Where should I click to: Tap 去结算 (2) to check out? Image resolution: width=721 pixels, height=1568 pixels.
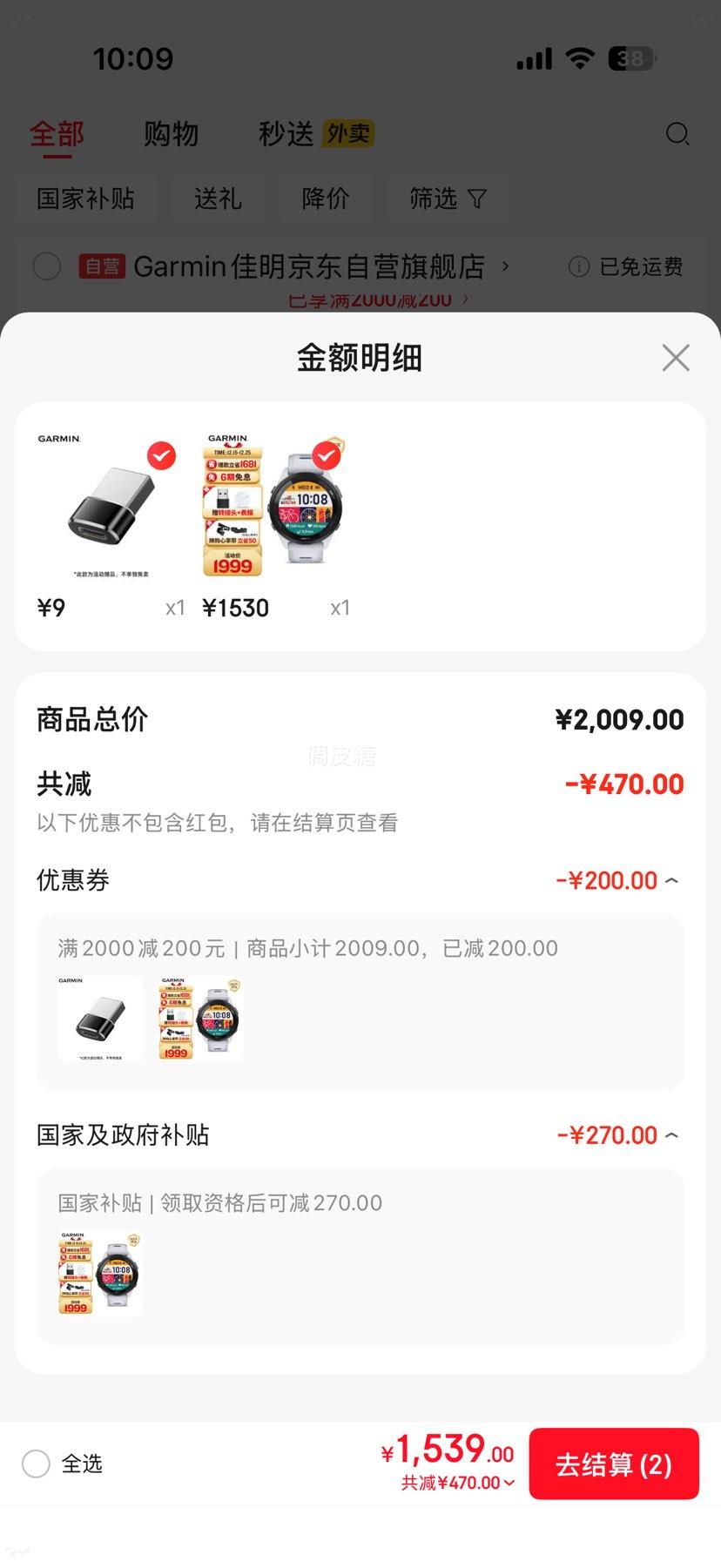point(613,1464)
